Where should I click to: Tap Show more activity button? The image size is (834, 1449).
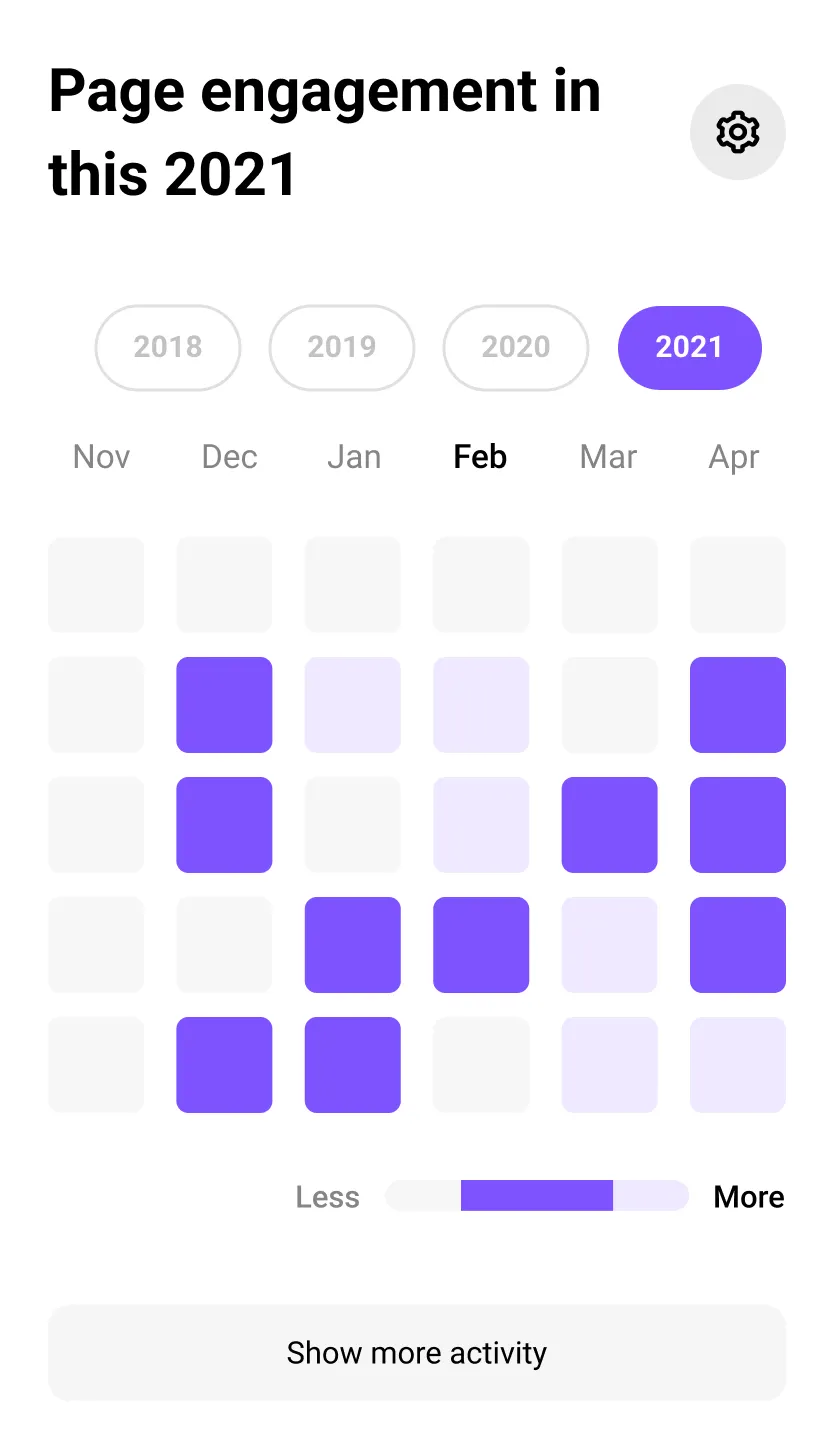pos(417,1353)
